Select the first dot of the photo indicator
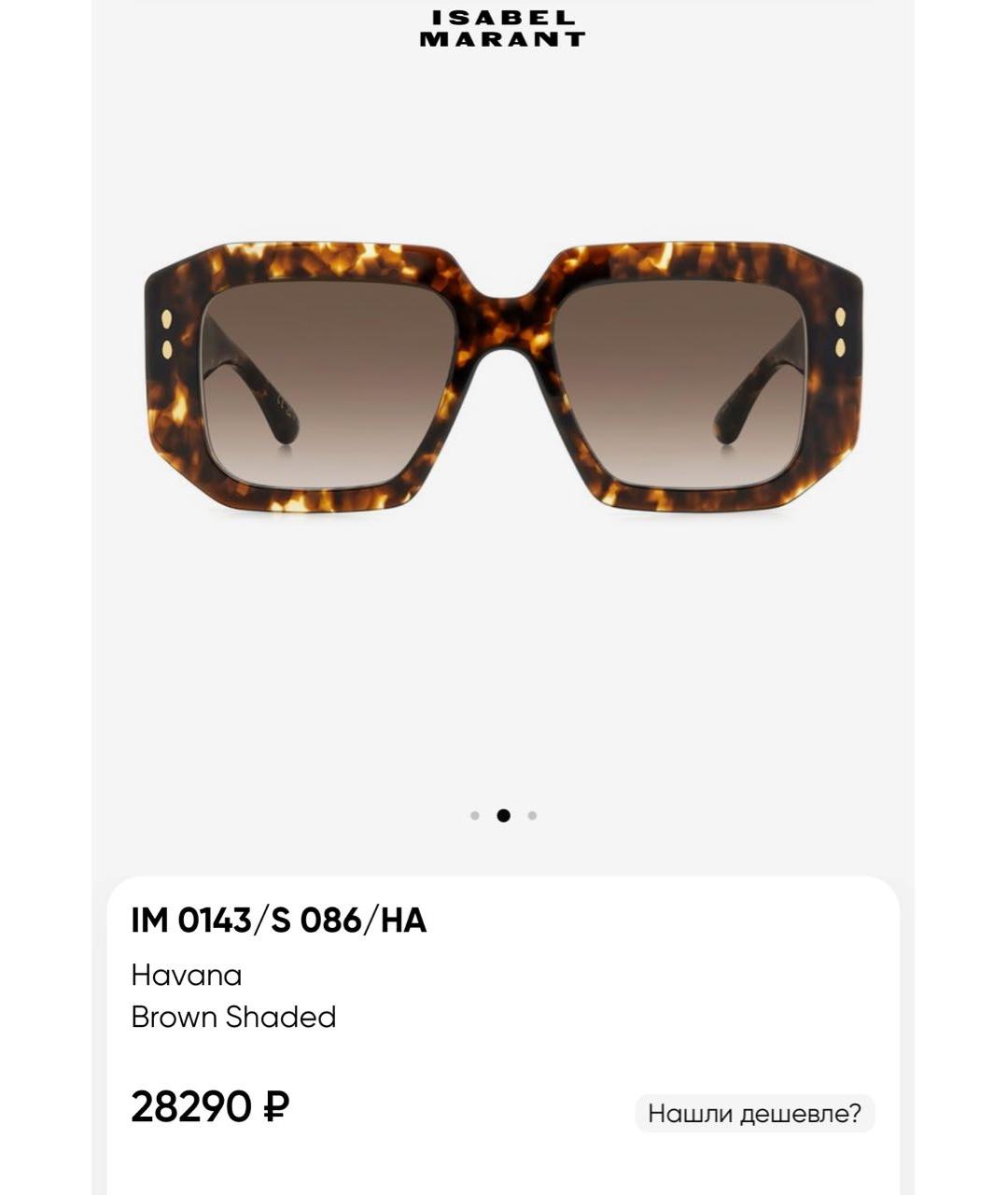The height and width of the screenshot is (1195, 1008). click(x=475, y=816)
